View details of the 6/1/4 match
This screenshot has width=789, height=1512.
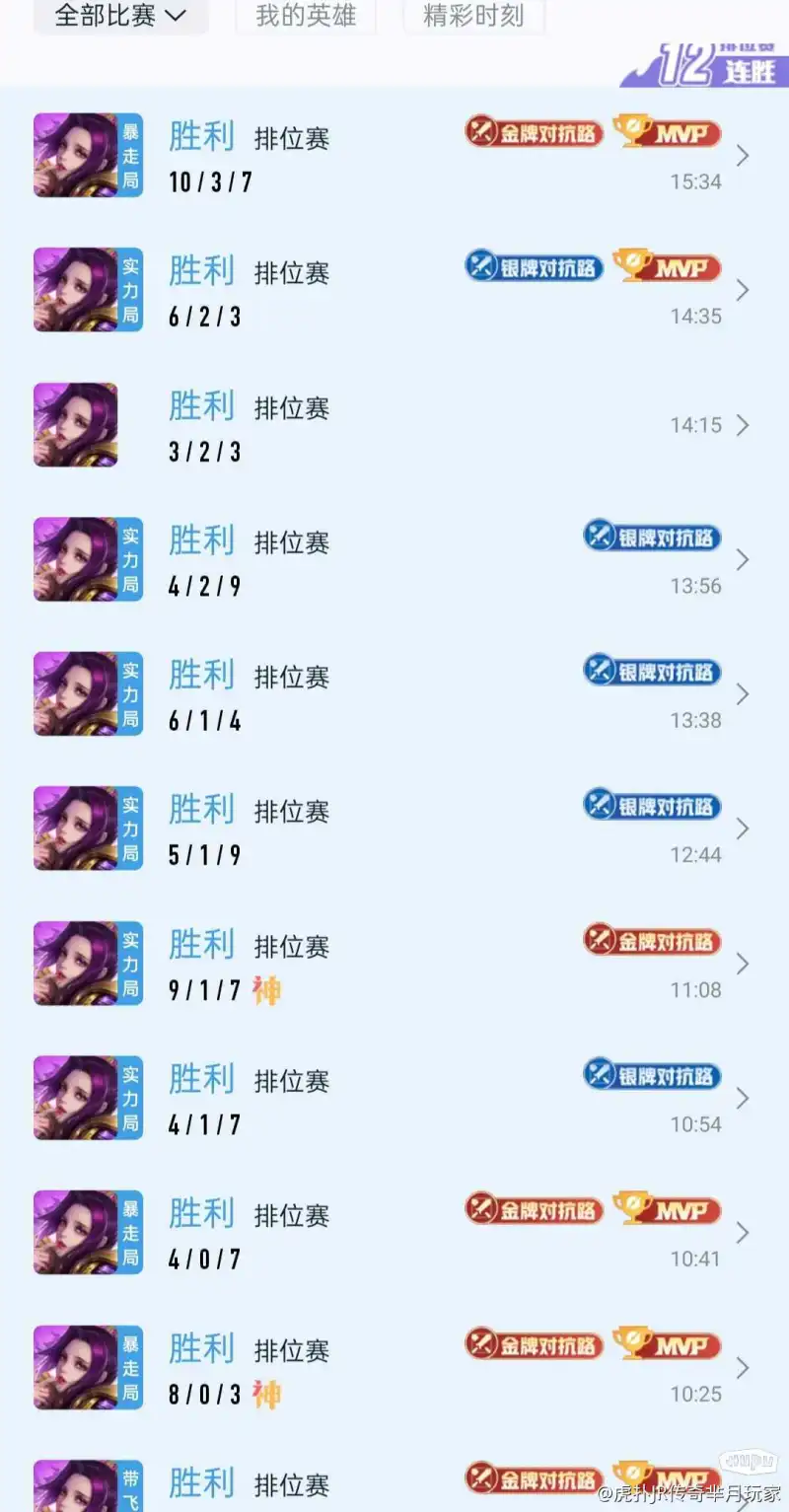pyautogui.click(x=394, y=694)
